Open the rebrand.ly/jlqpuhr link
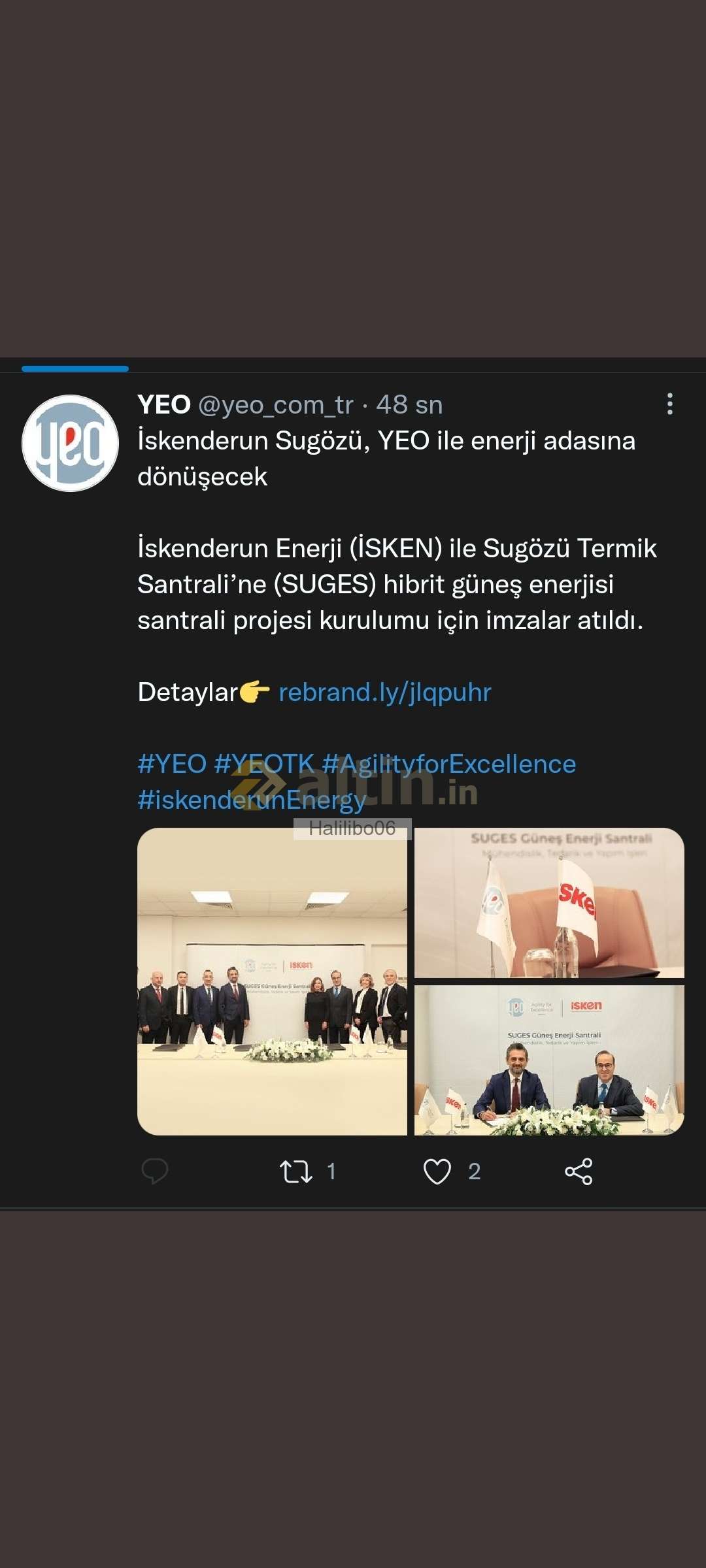 pos(385,693)
